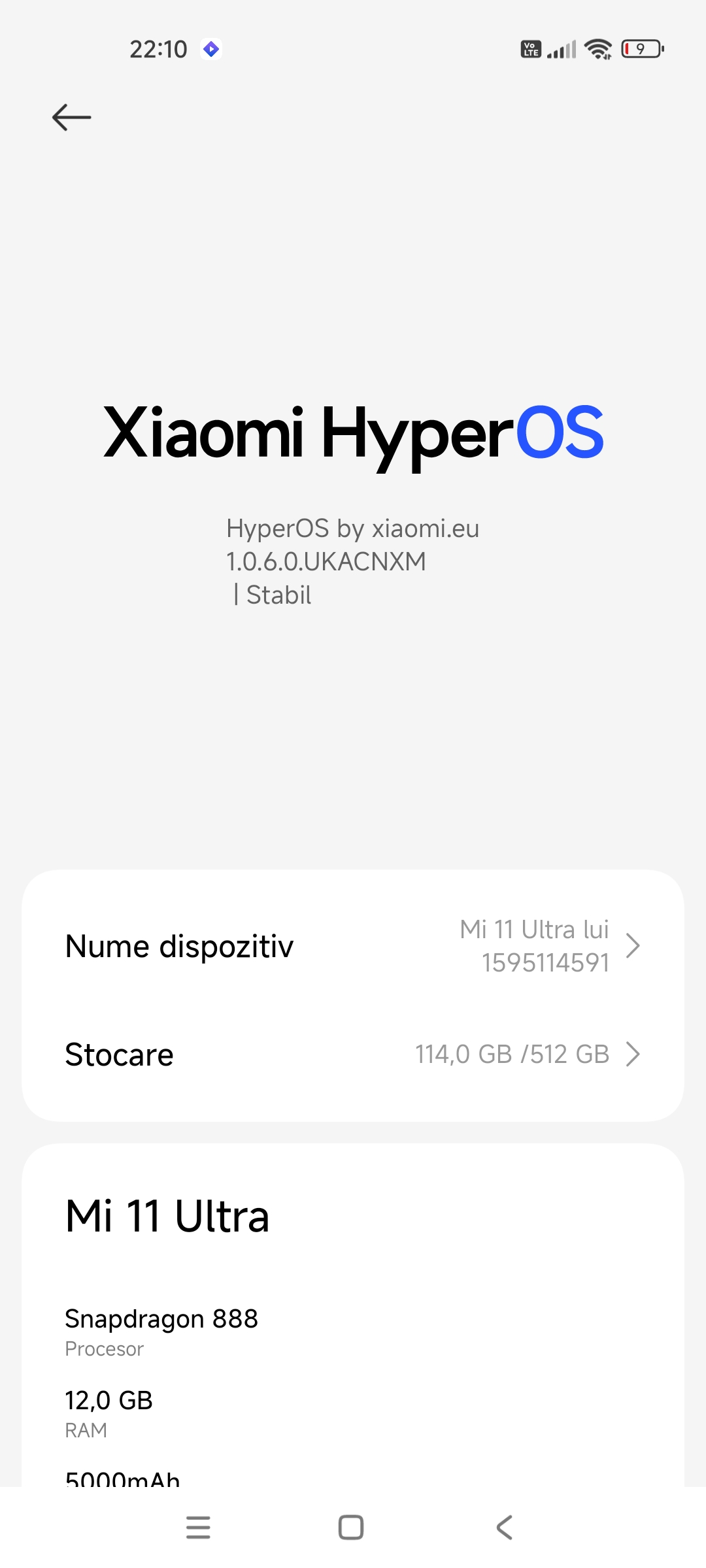Open the Stocare storage details
The image size is (706, 1568).
pos(353,1054)
